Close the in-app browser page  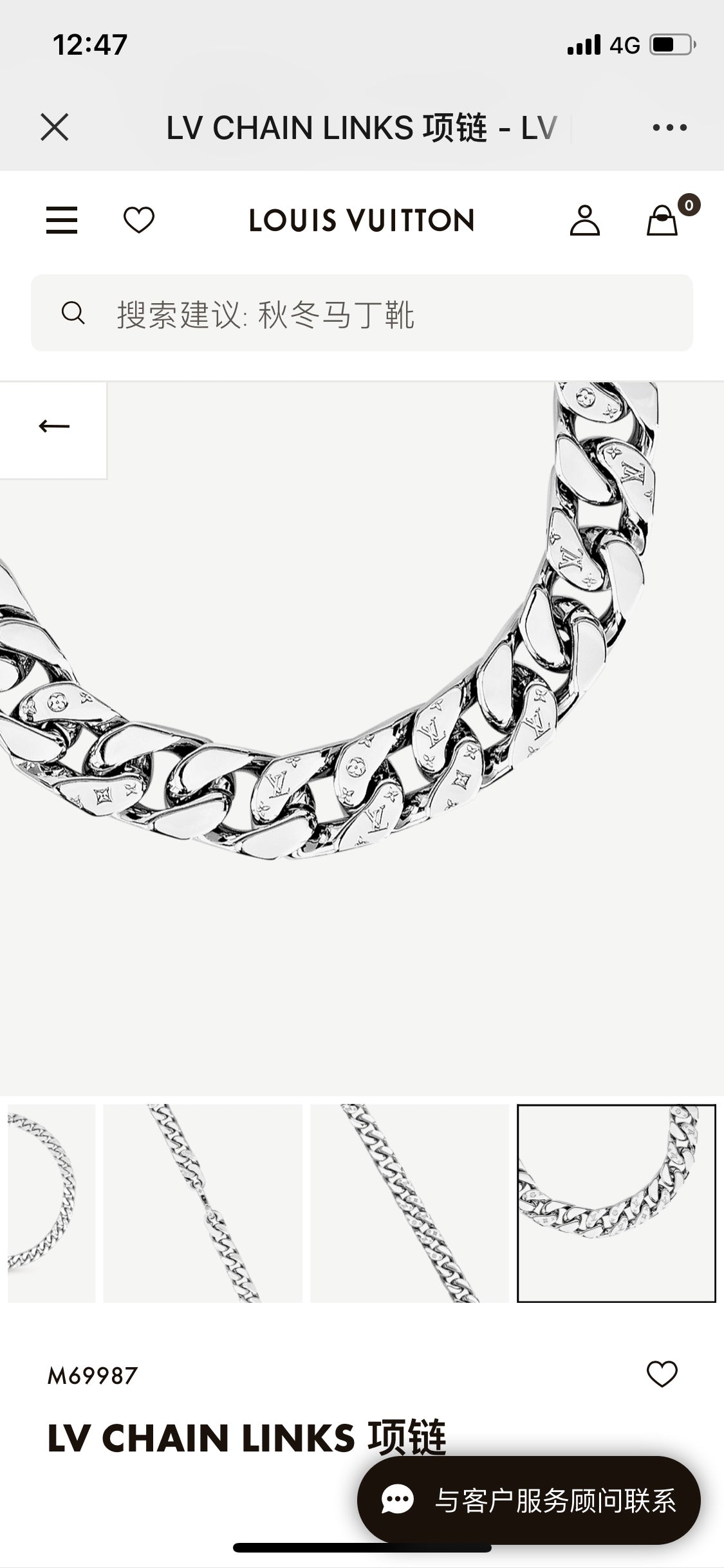point(55,127)
